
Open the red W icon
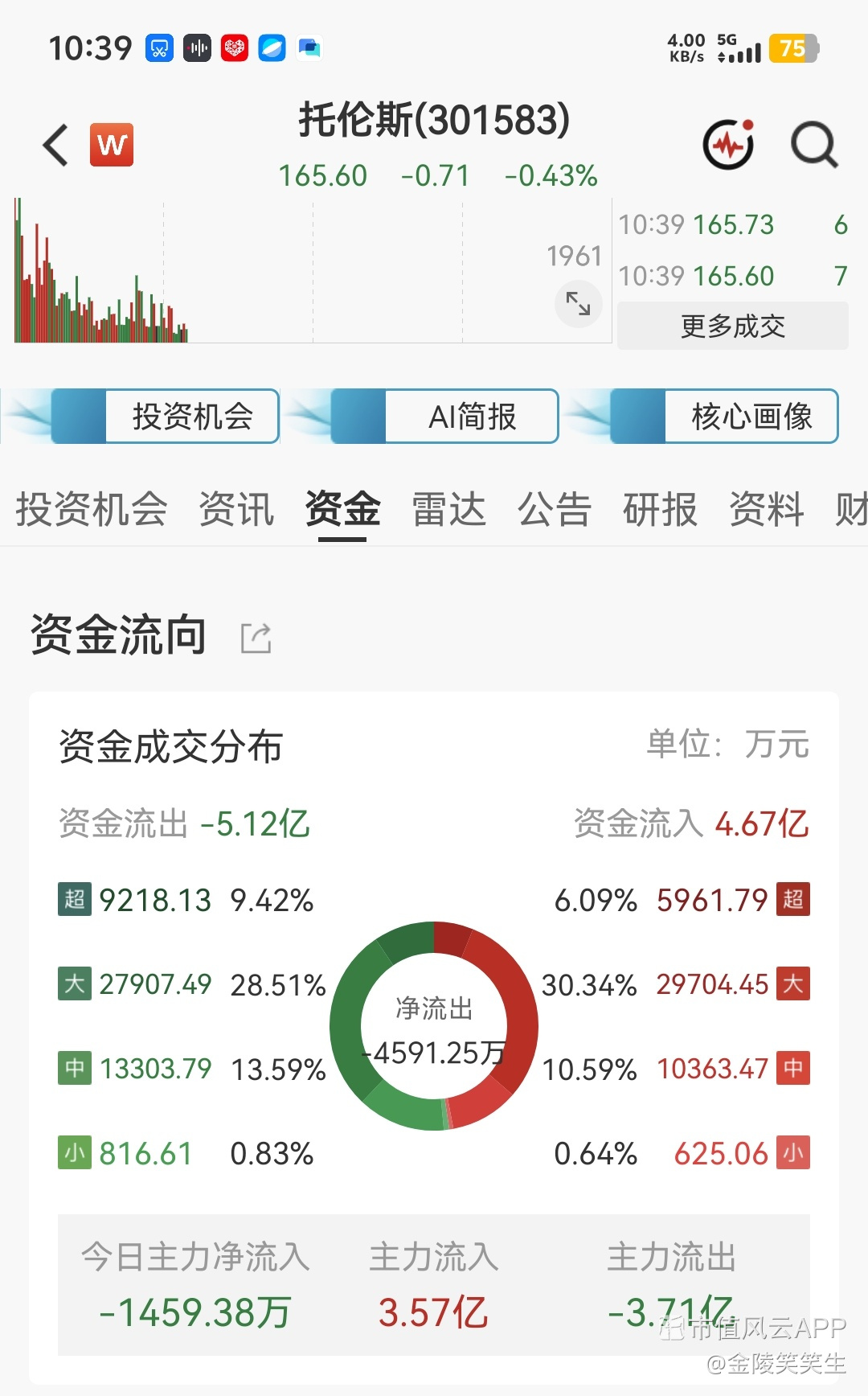point(112,145)
